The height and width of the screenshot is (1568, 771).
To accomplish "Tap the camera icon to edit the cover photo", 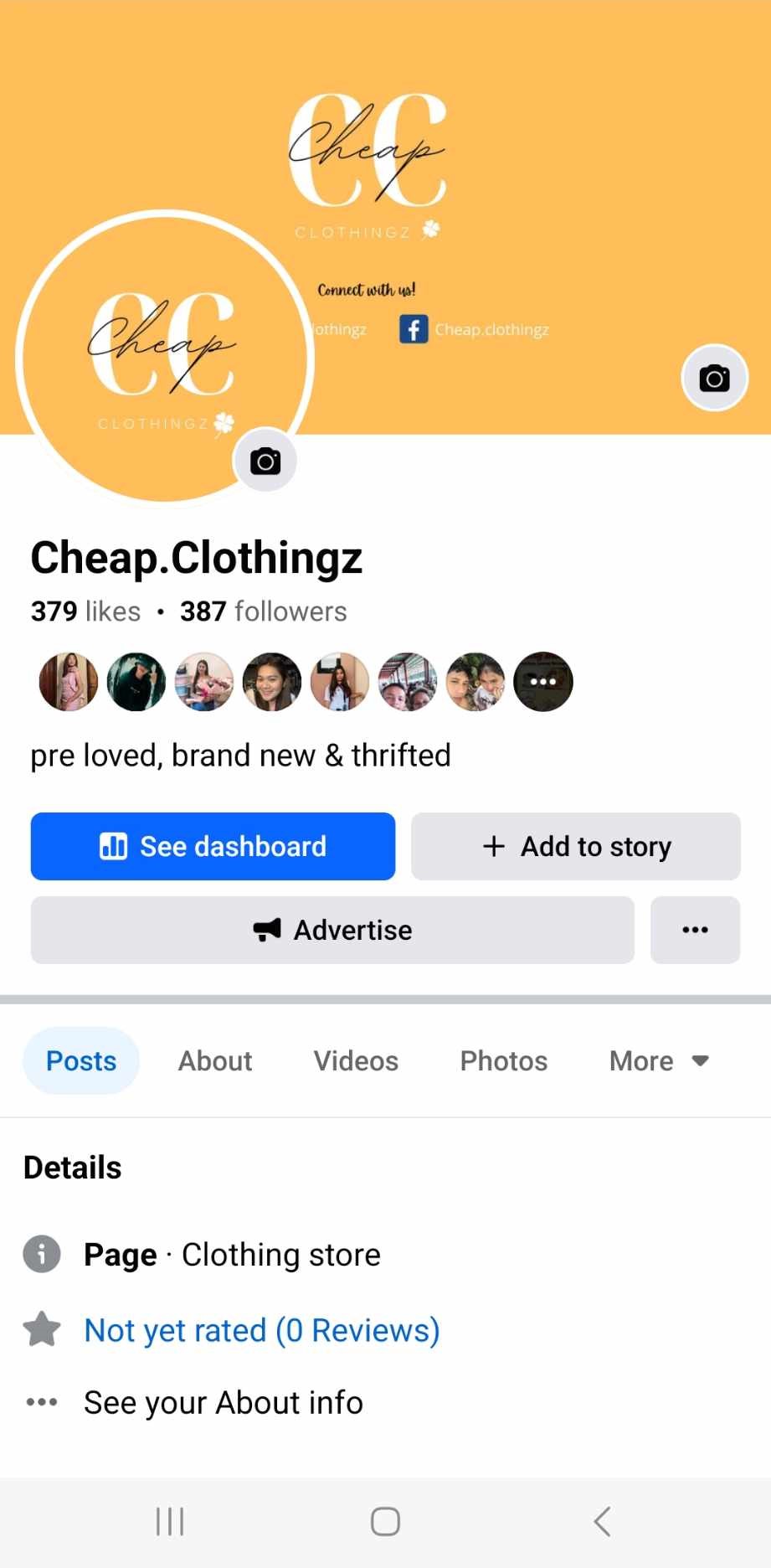I will click(x=714, y=378).
